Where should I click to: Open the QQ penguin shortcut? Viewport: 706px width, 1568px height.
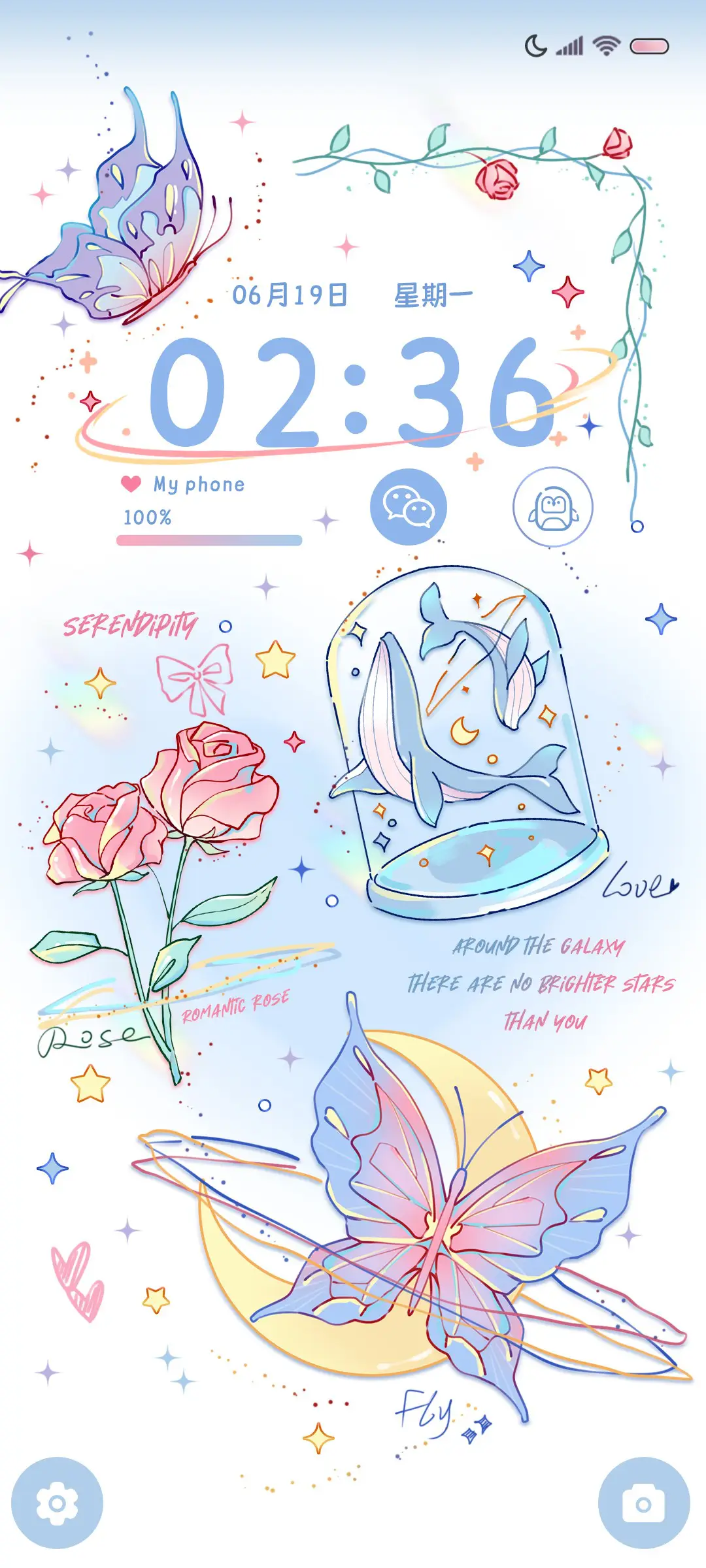click(x=553, y=507)
